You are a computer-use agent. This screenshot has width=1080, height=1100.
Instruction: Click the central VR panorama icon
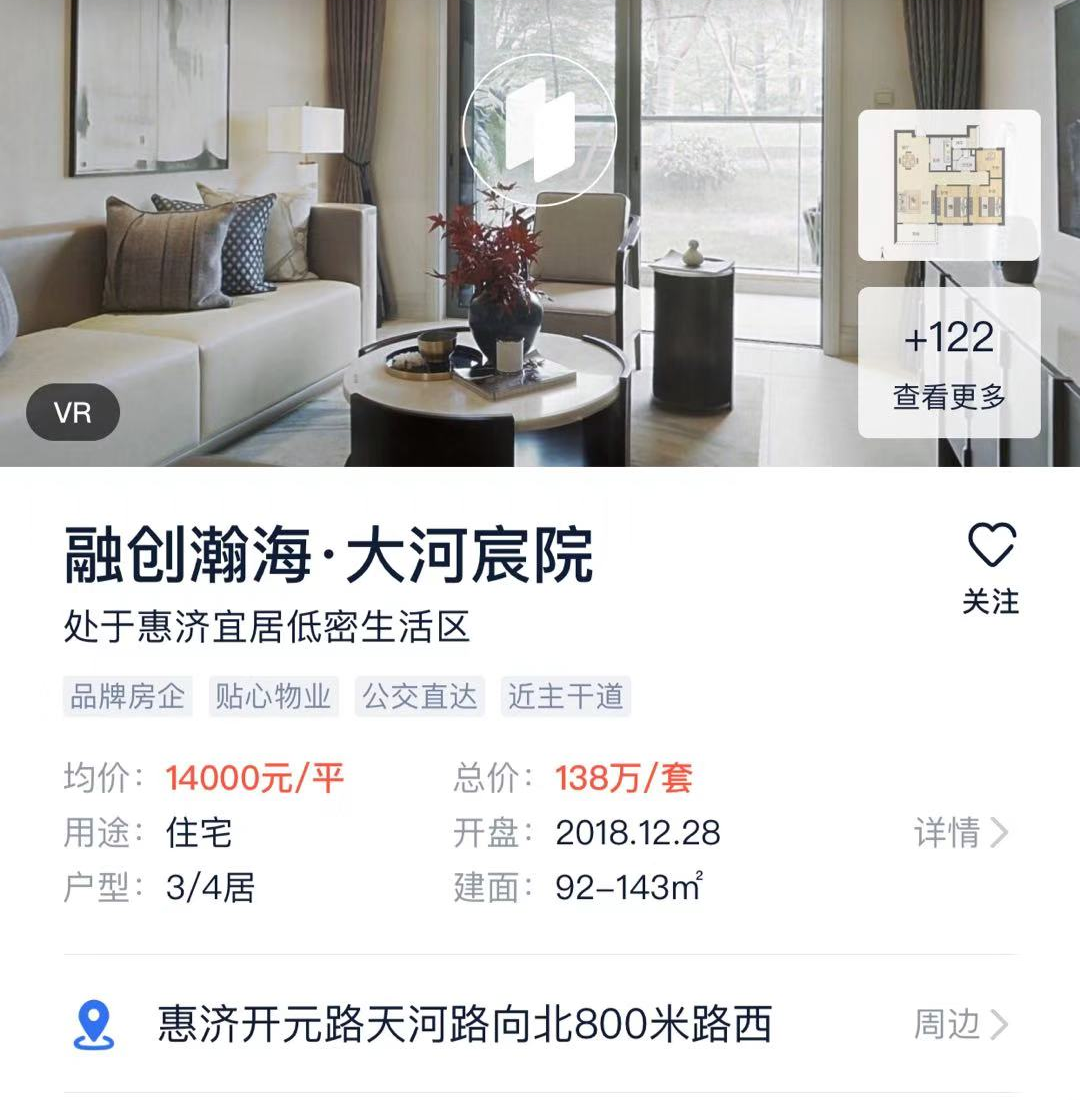tap(541, 130)
